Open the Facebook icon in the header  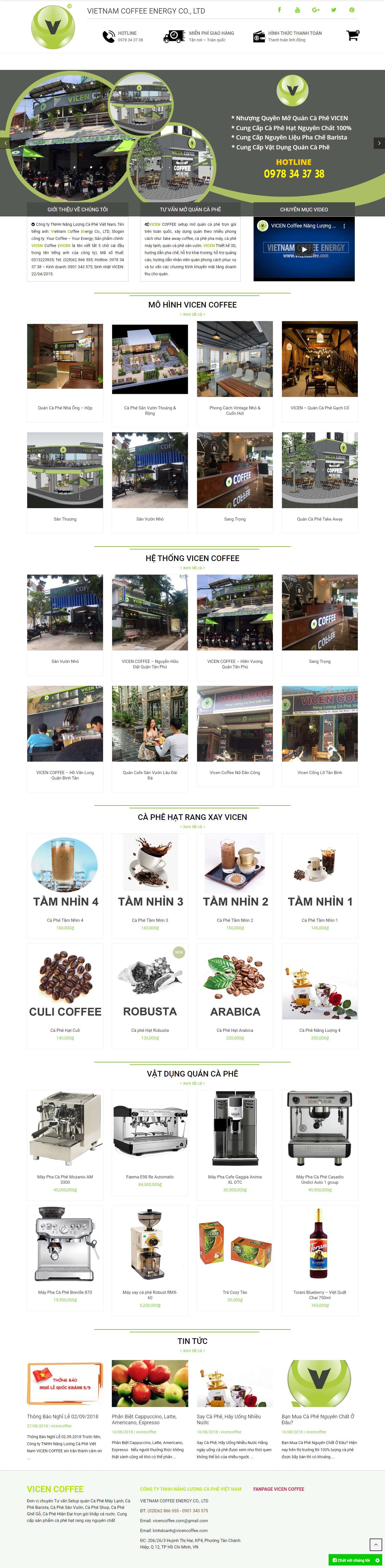(x=279, y=10)
